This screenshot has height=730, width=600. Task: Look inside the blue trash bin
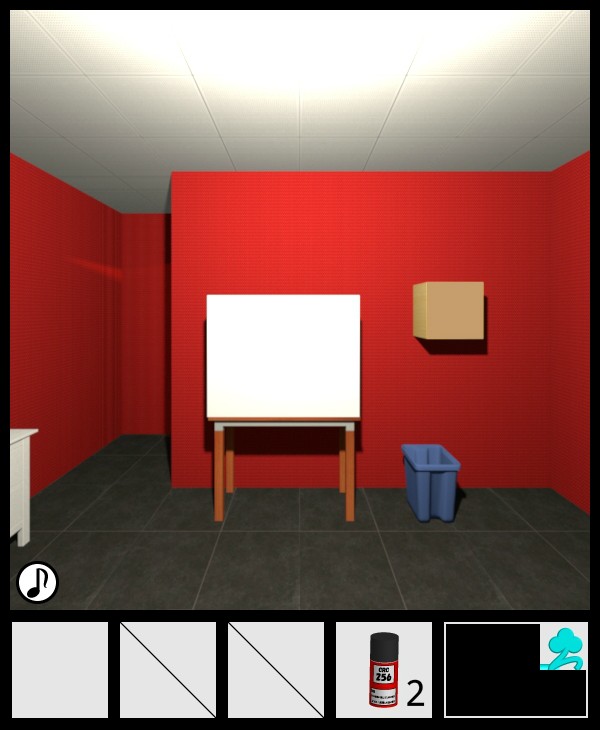431,480
